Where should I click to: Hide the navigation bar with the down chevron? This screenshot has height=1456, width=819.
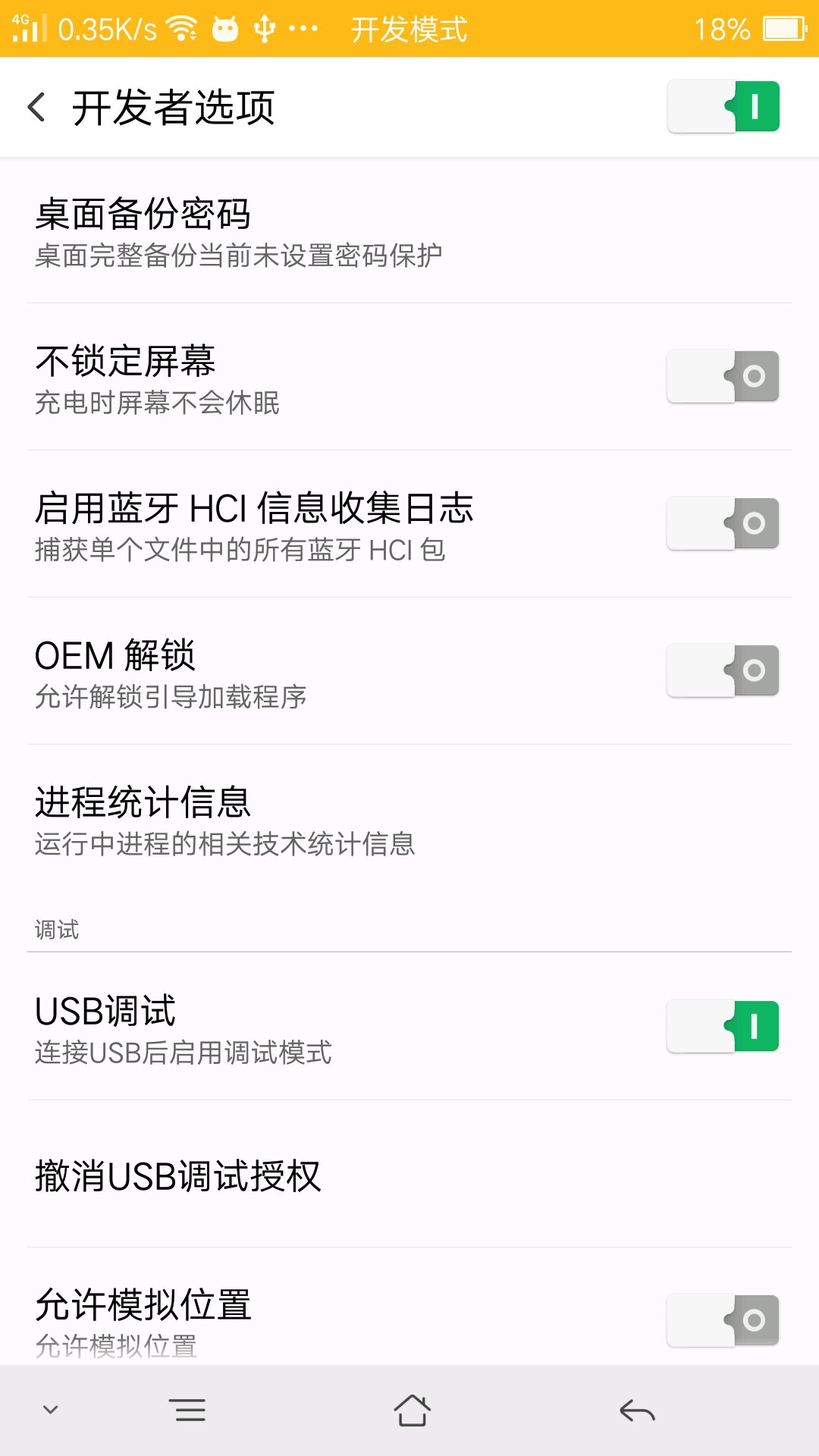(x=51, y=1410)
